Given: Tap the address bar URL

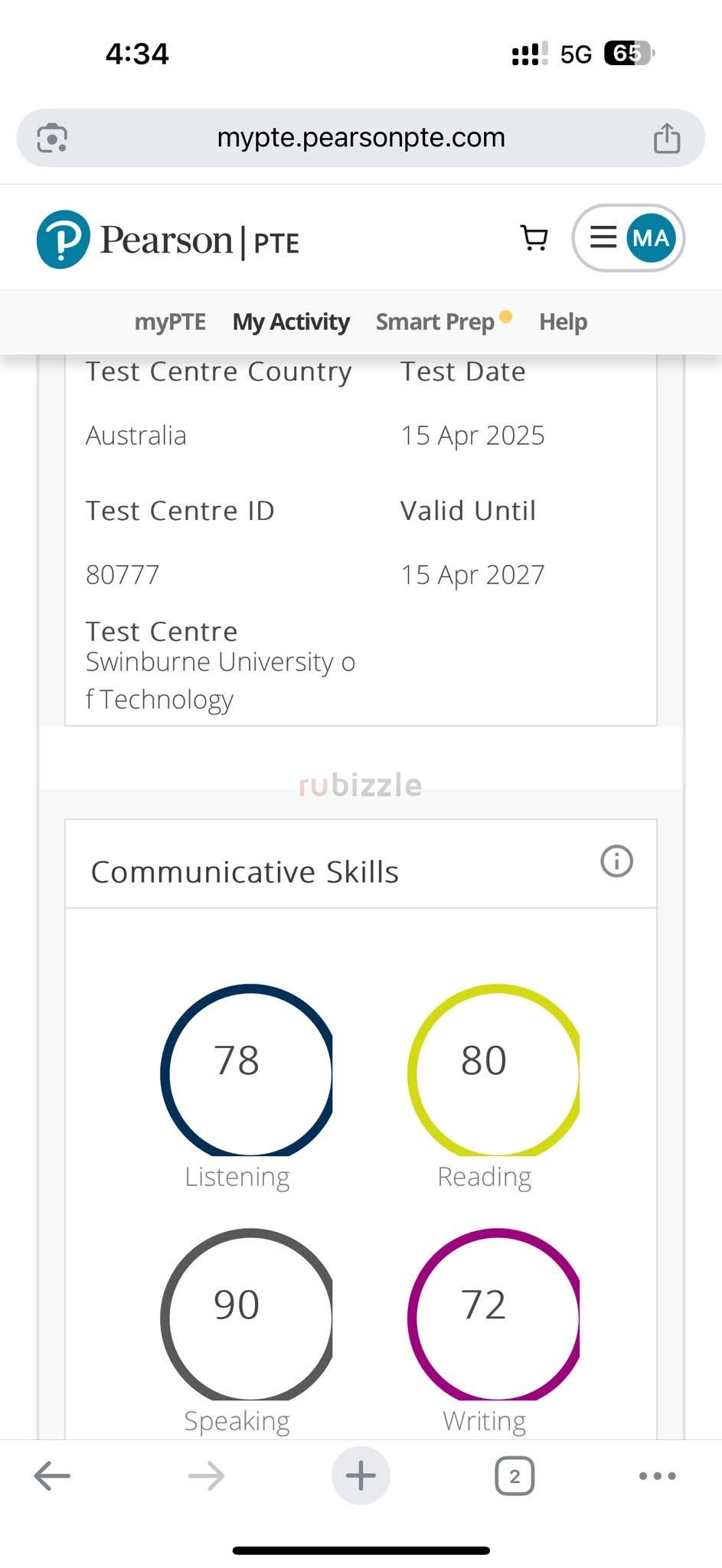Looking at the screenshot, I should (361, 138).
